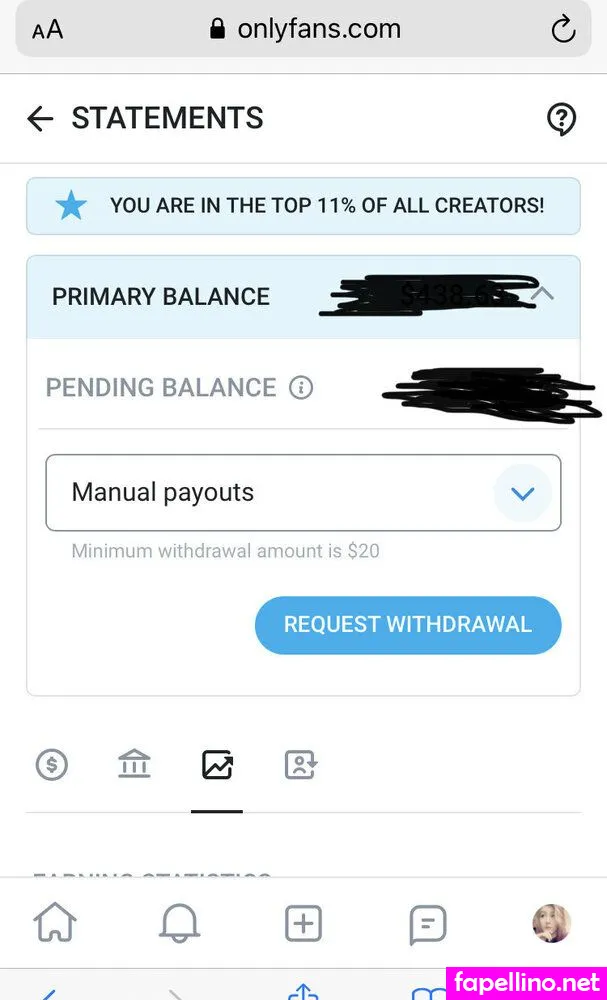Collapse the Primary Balance section
This screenshot has width=607, height=1000.
pyautogui.click(x=544, y=295)
